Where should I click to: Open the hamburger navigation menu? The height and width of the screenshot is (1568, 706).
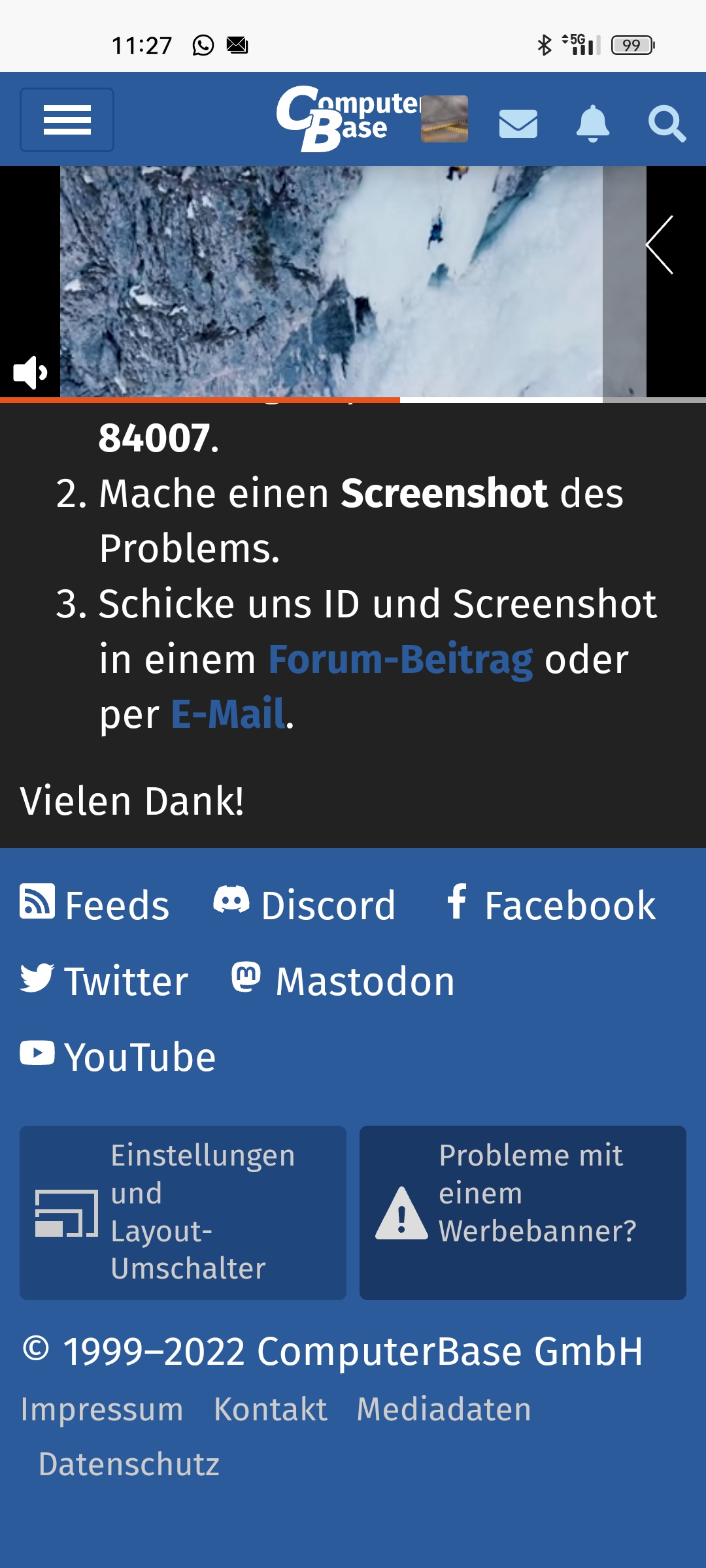67,120
